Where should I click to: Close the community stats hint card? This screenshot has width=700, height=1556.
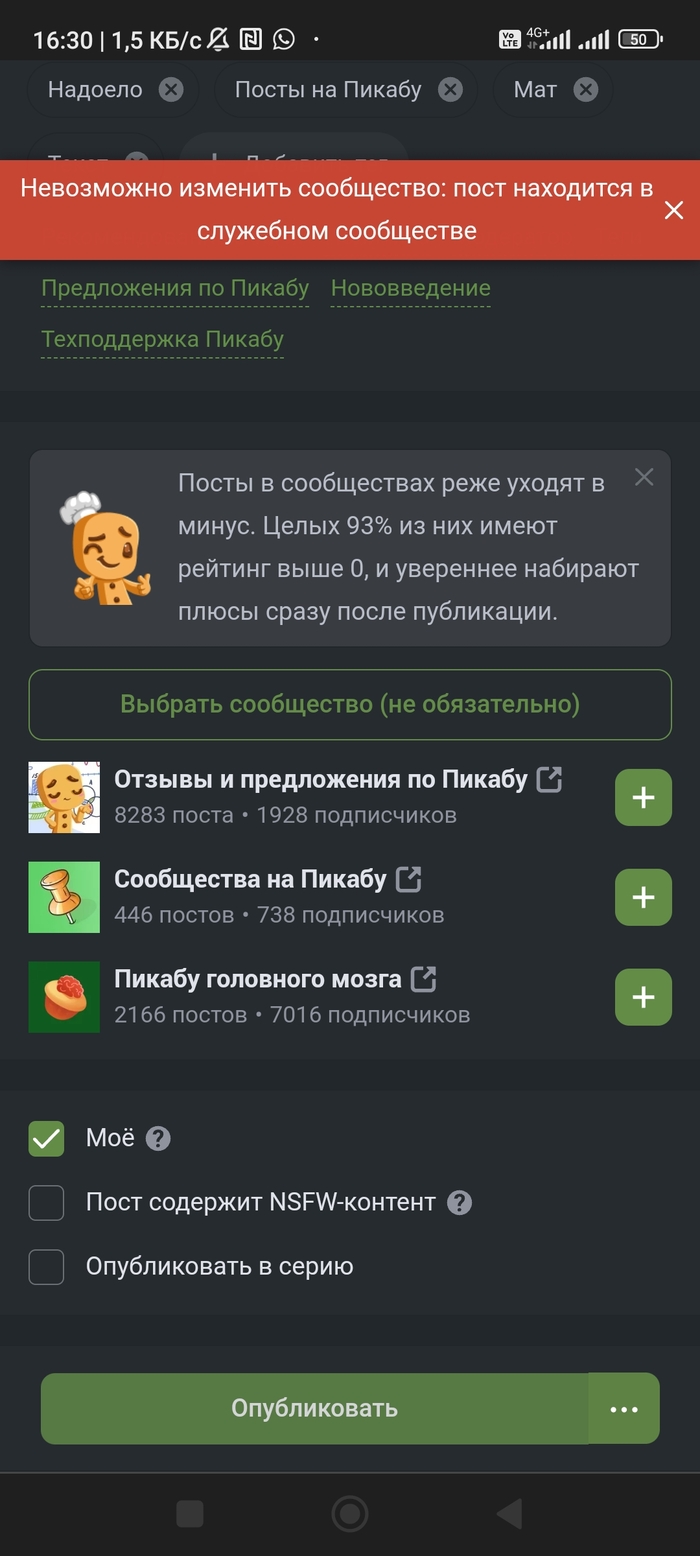[x=644, y=478]
